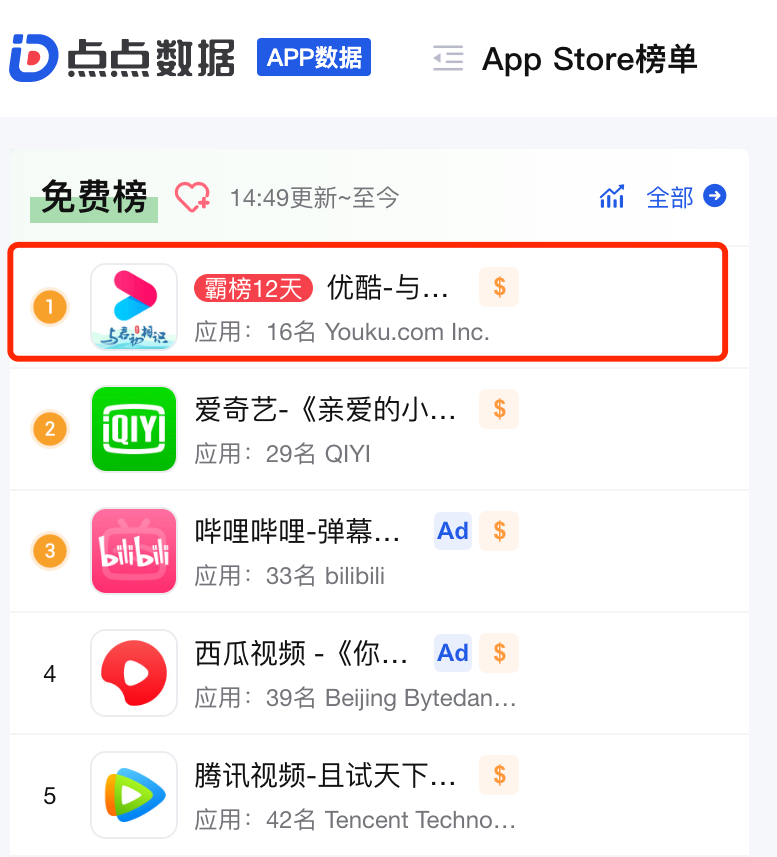This screenshot has height=857, width=777.
Task: Tap the APP数据 badge
Action: pos(314,58)
